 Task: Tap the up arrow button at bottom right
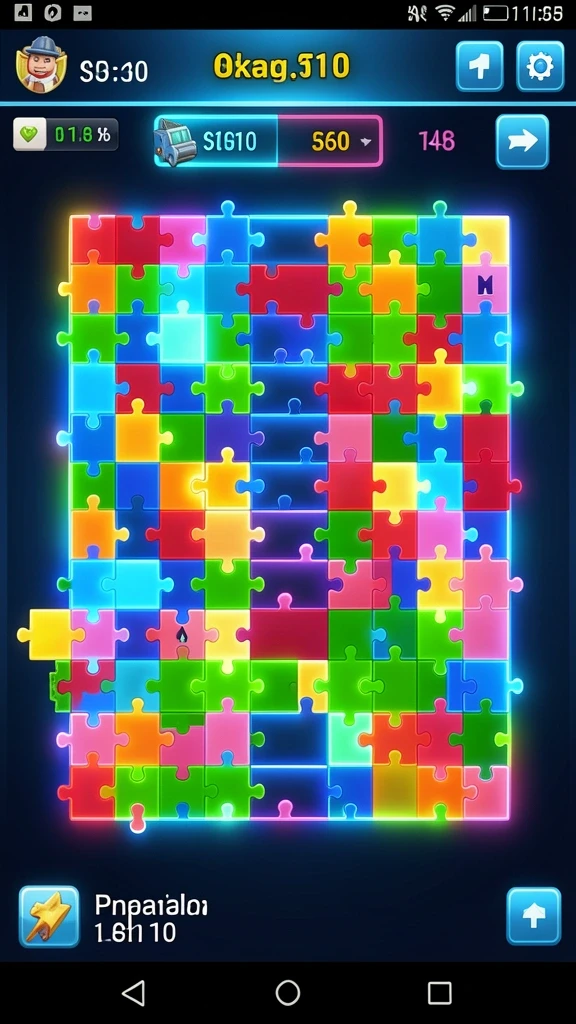pyautogui.click(x=534, y=916)
